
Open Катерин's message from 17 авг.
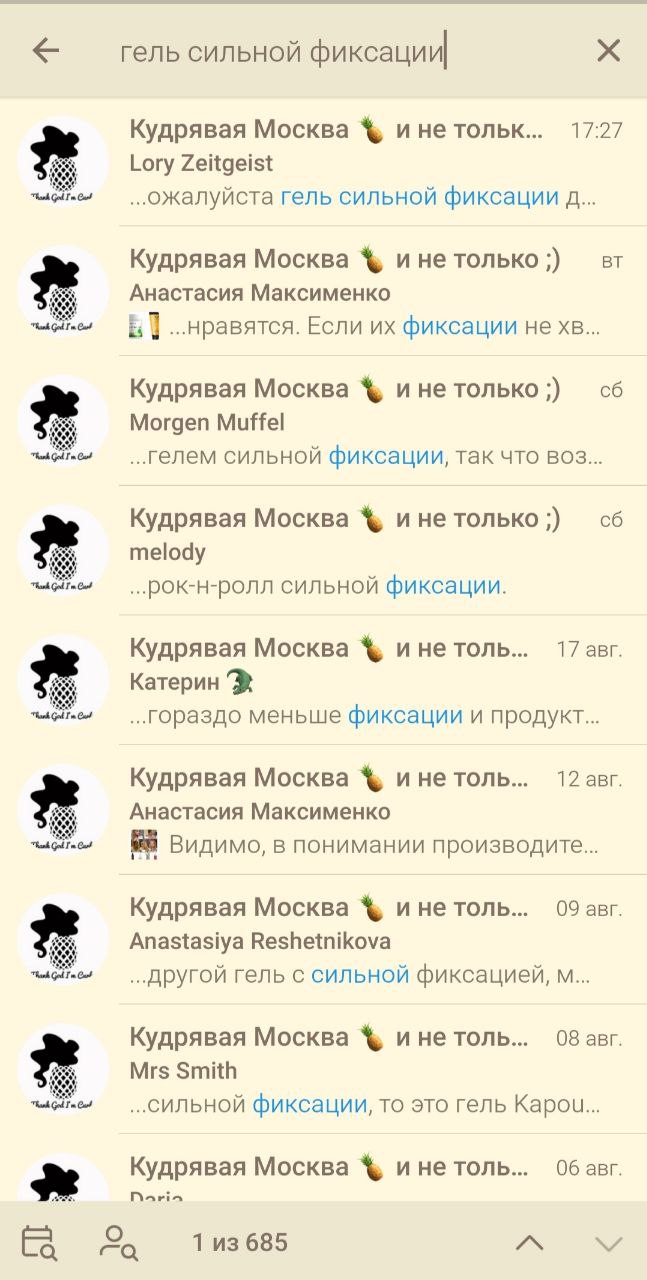(324, 680)
